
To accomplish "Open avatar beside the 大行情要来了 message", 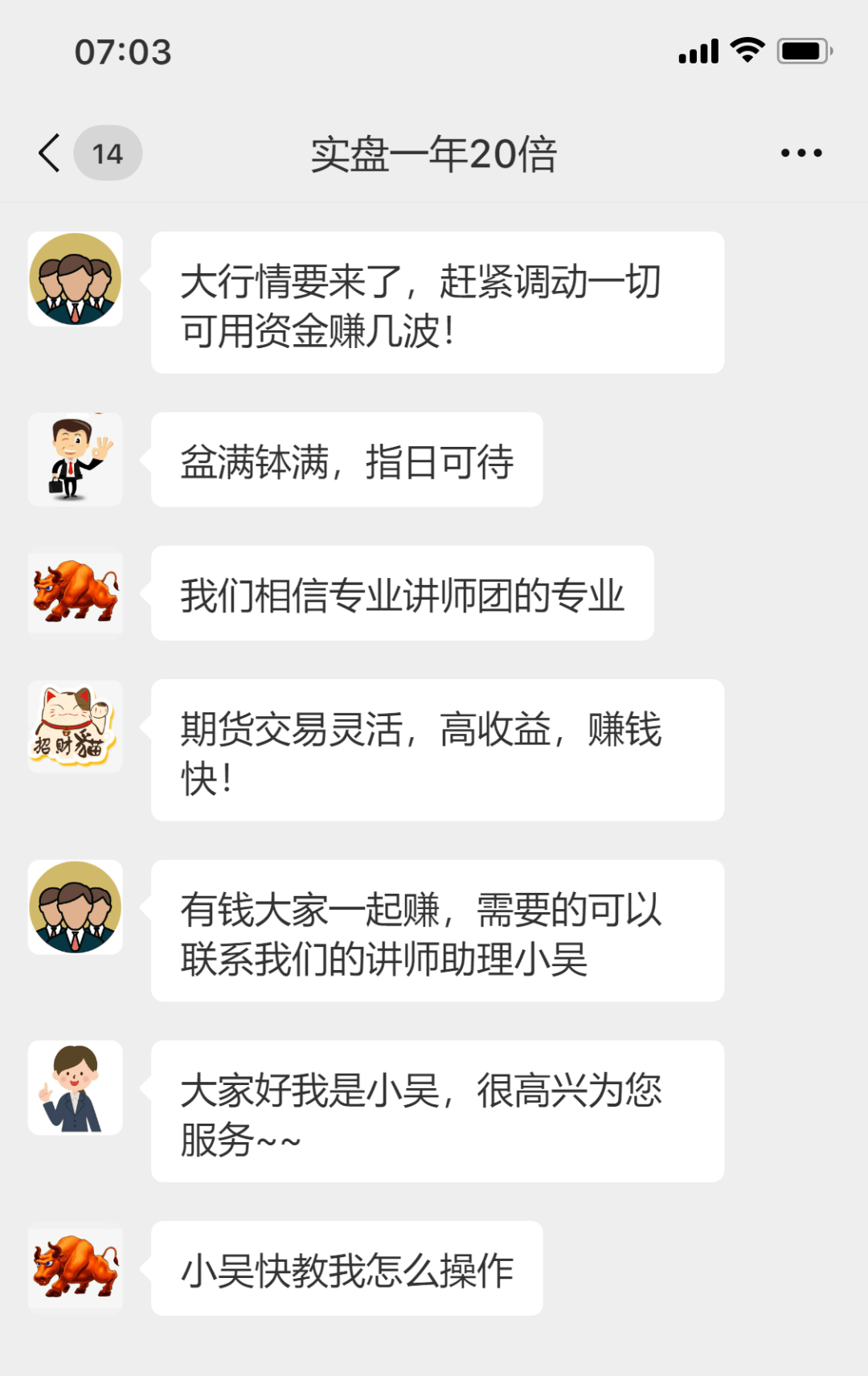I will pos(76,279).
